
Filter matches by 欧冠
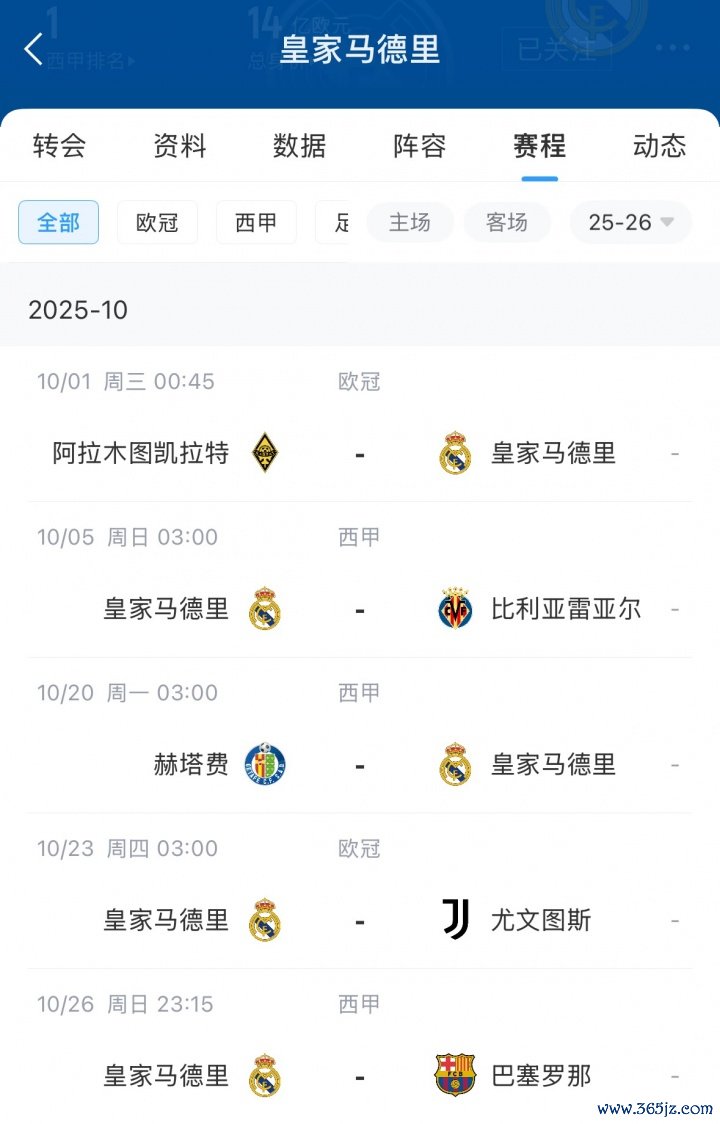[x=157, y=222]
